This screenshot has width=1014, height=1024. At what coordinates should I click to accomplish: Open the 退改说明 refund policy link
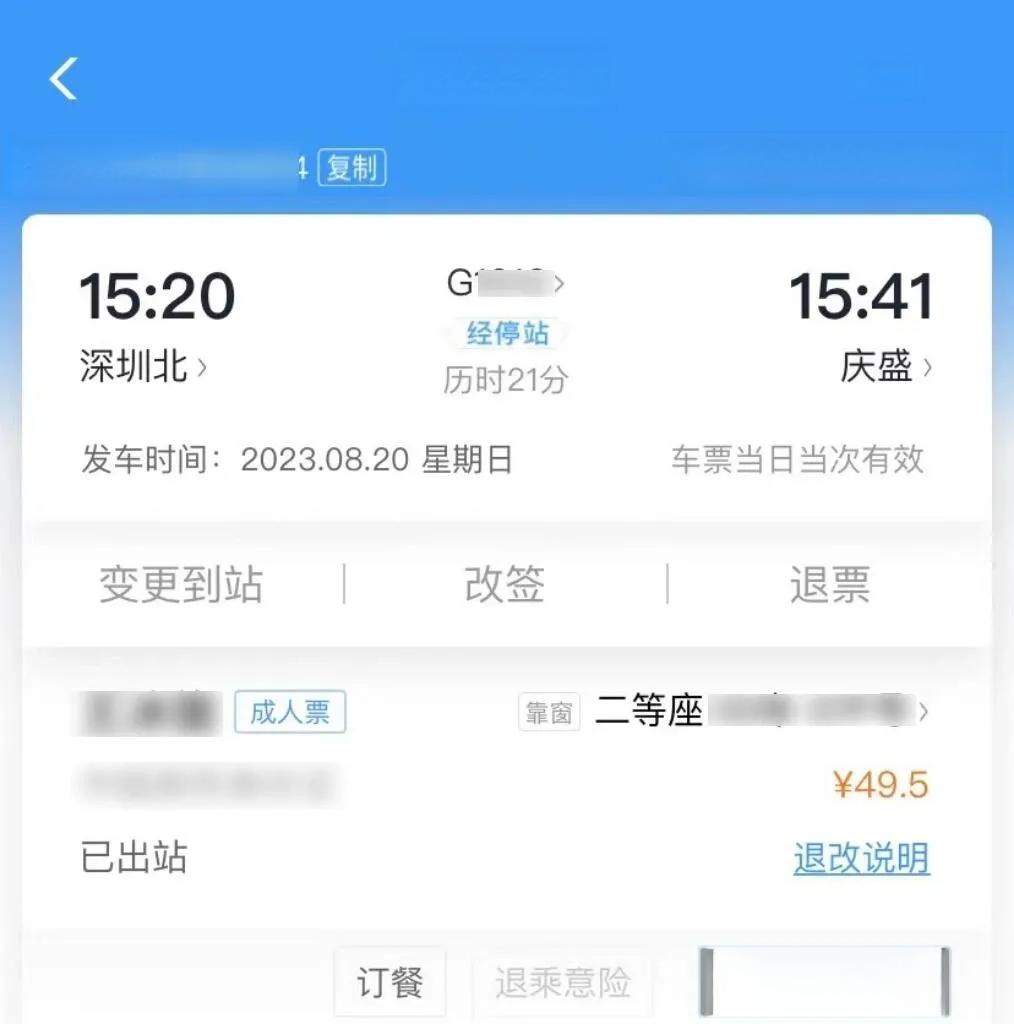click(x=861, y=858)
